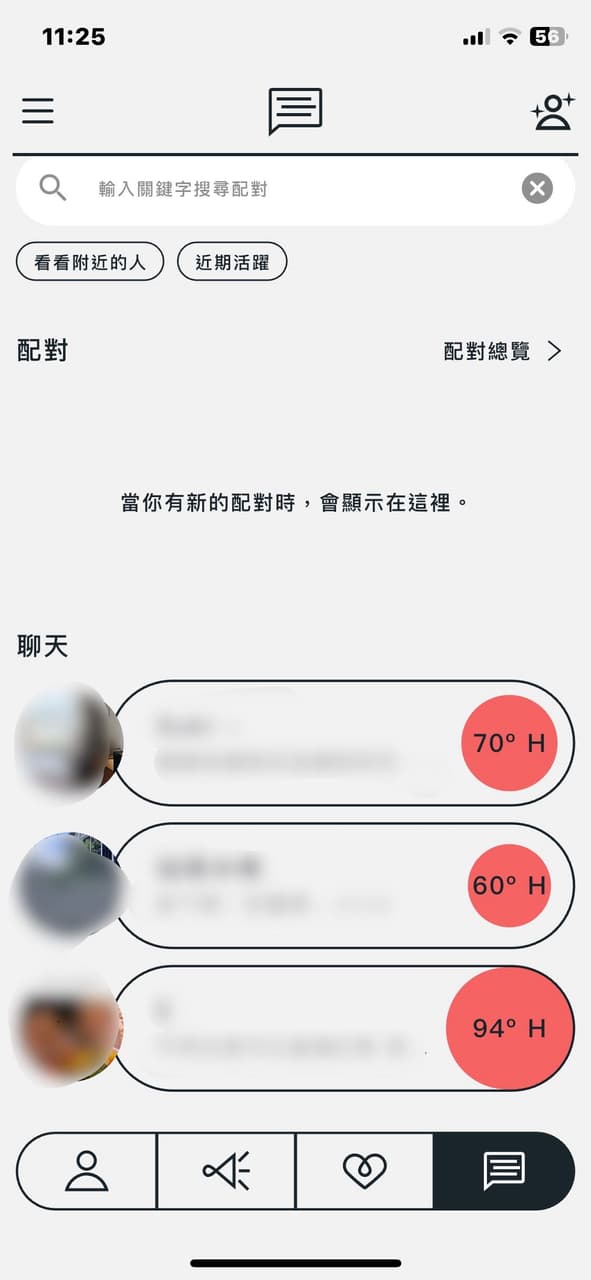Image resolution: width=591 pixels, height=1280 pixels.
Task: Switch to the megaphone tab
Action: click(226, 1170)
